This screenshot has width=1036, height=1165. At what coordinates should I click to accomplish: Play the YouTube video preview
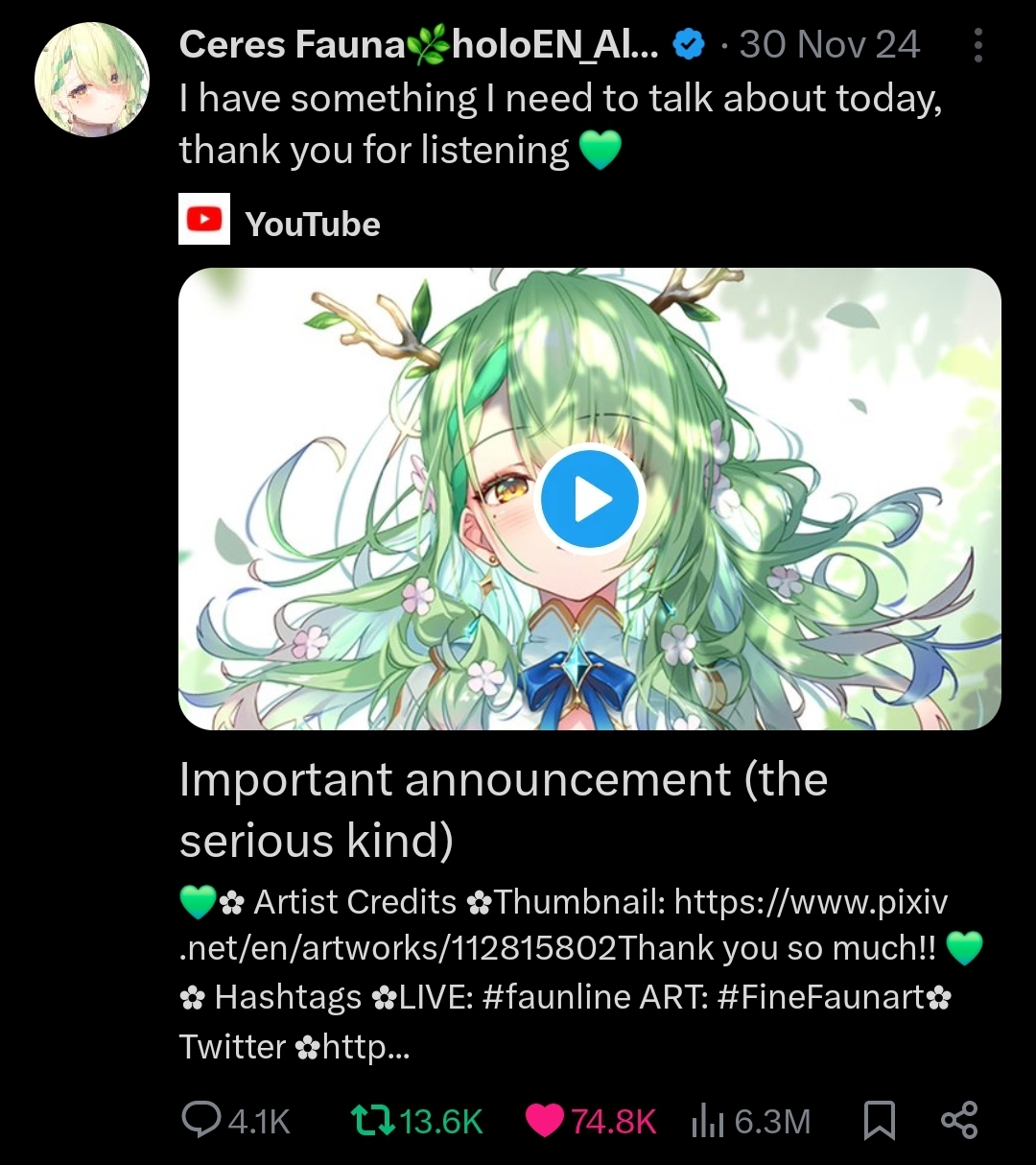point(589,499)
